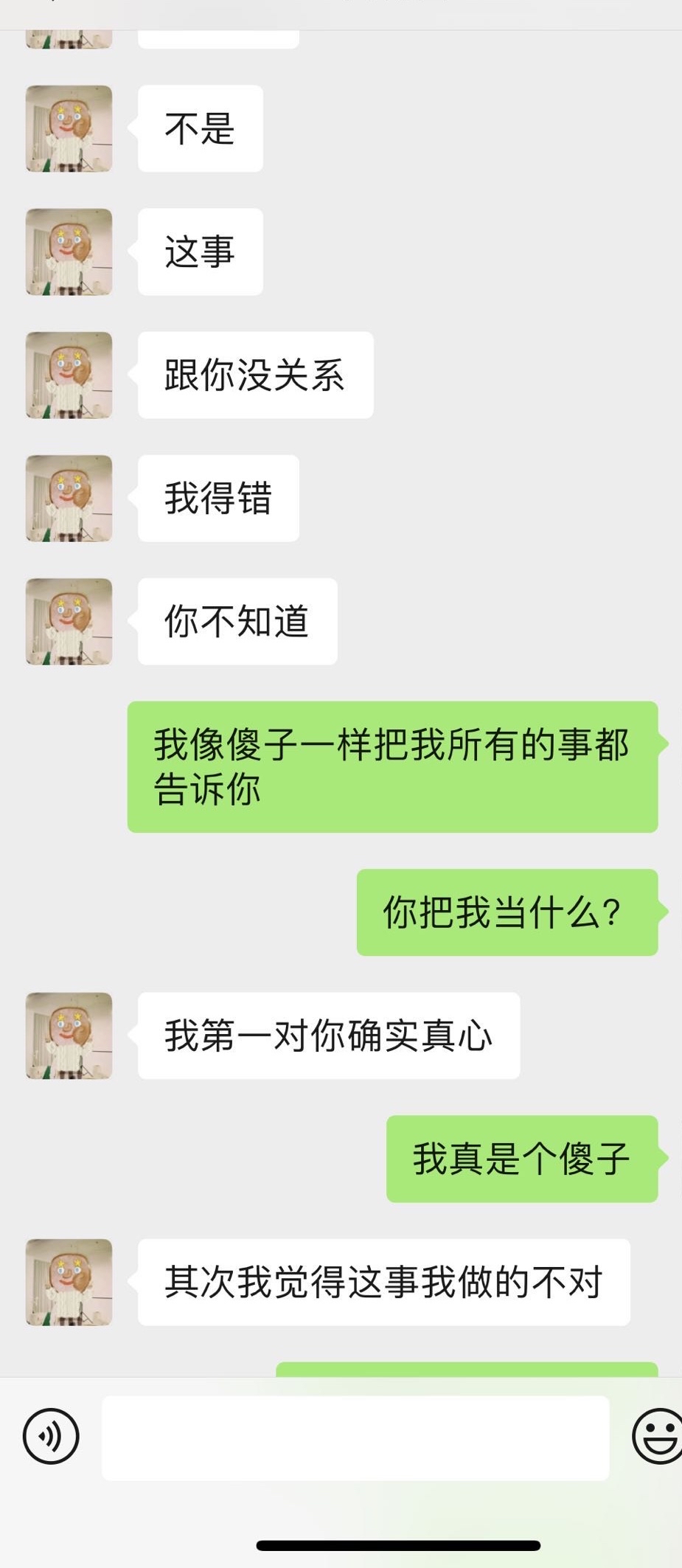
Task: Focus the message input field
Action: pyautogui.click(x=355, y=1437)
